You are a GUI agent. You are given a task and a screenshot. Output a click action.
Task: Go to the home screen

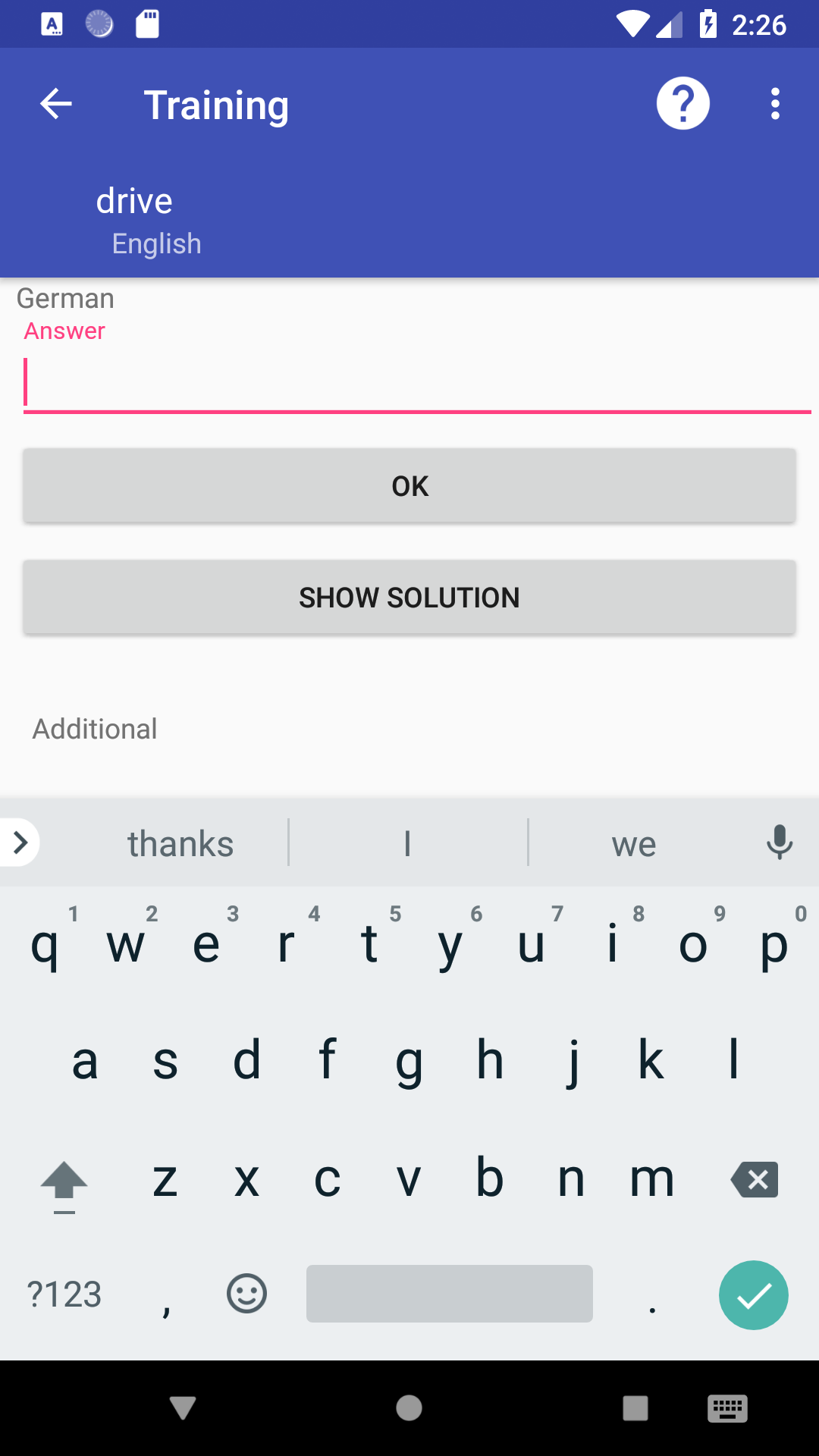409,1408
